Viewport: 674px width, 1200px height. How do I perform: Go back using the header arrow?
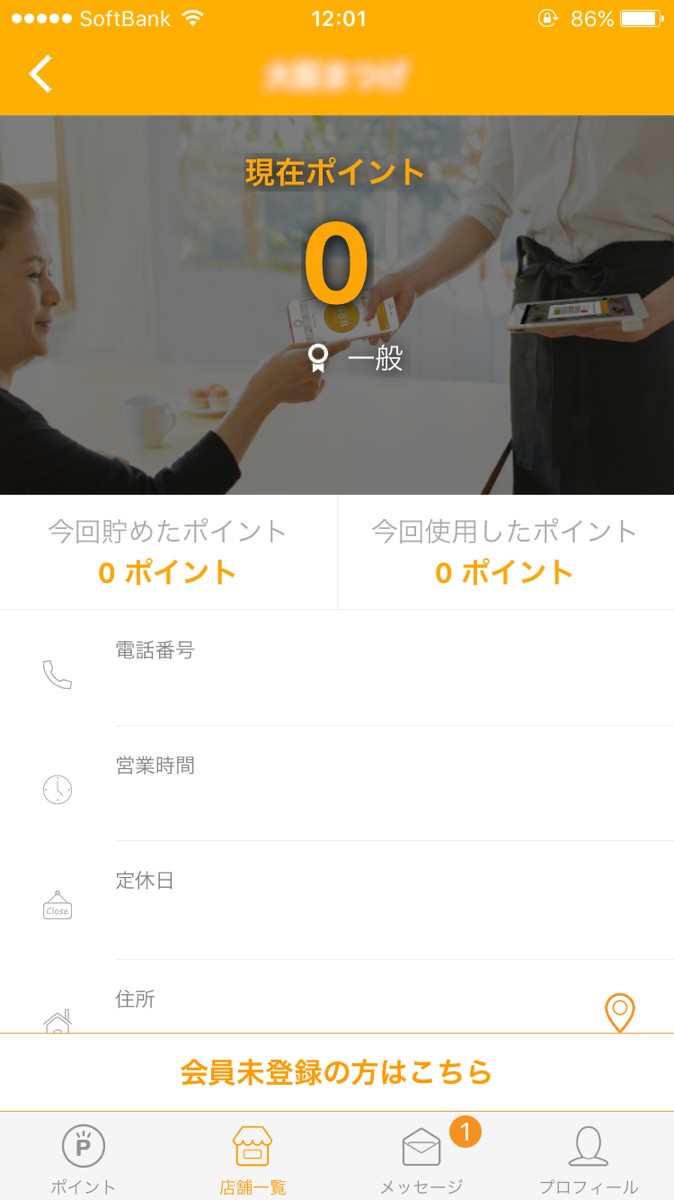(40, 74)
